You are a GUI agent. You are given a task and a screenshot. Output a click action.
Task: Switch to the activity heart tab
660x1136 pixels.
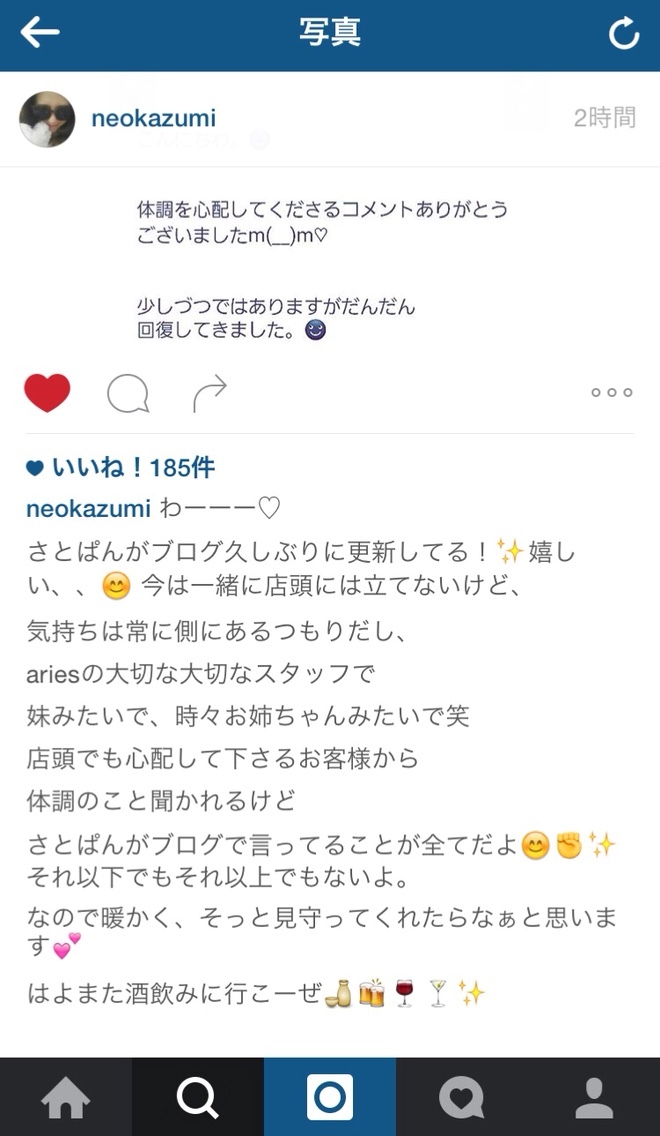click(461, 1097)
